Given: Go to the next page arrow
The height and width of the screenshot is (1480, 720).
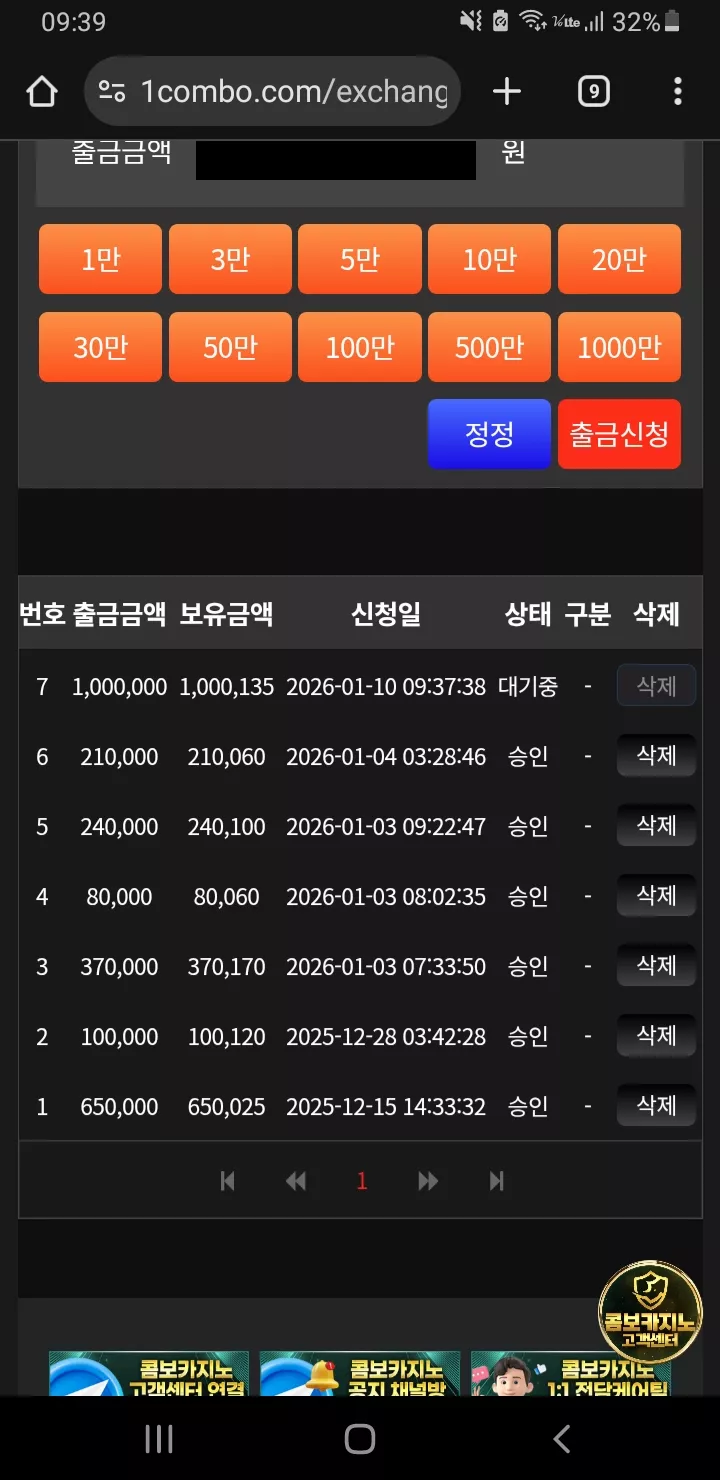Looking at the screenshot, I should click(x=428, y=1181).
